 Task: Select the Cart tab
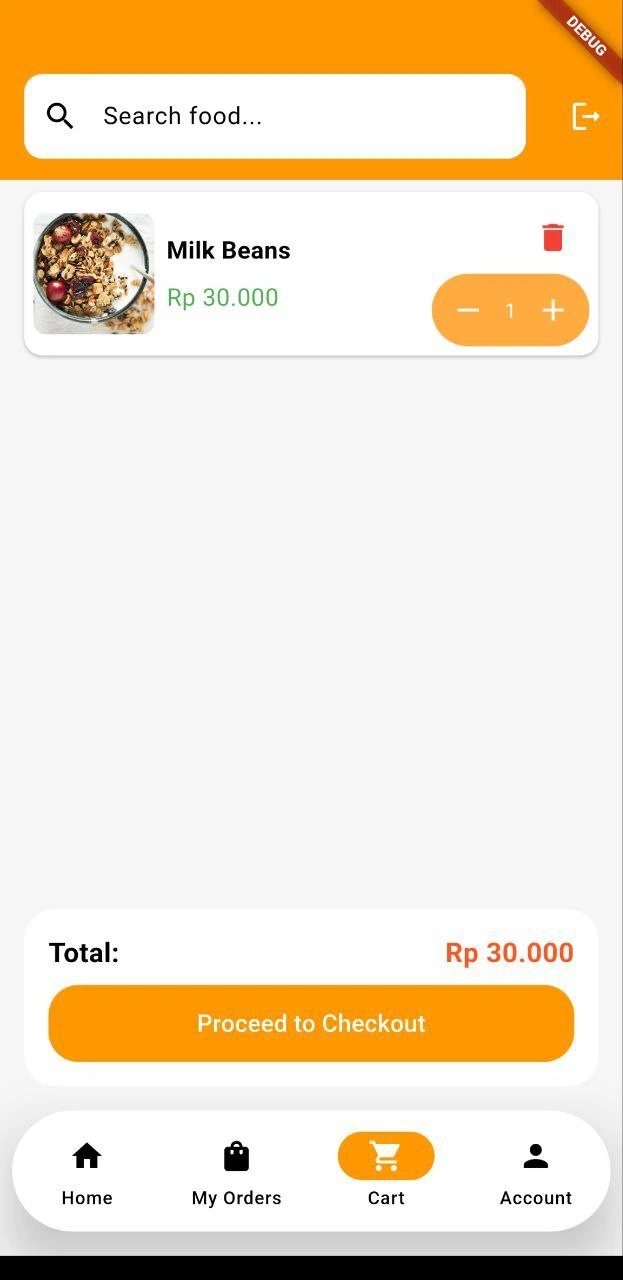click(x=386, y=1172)
